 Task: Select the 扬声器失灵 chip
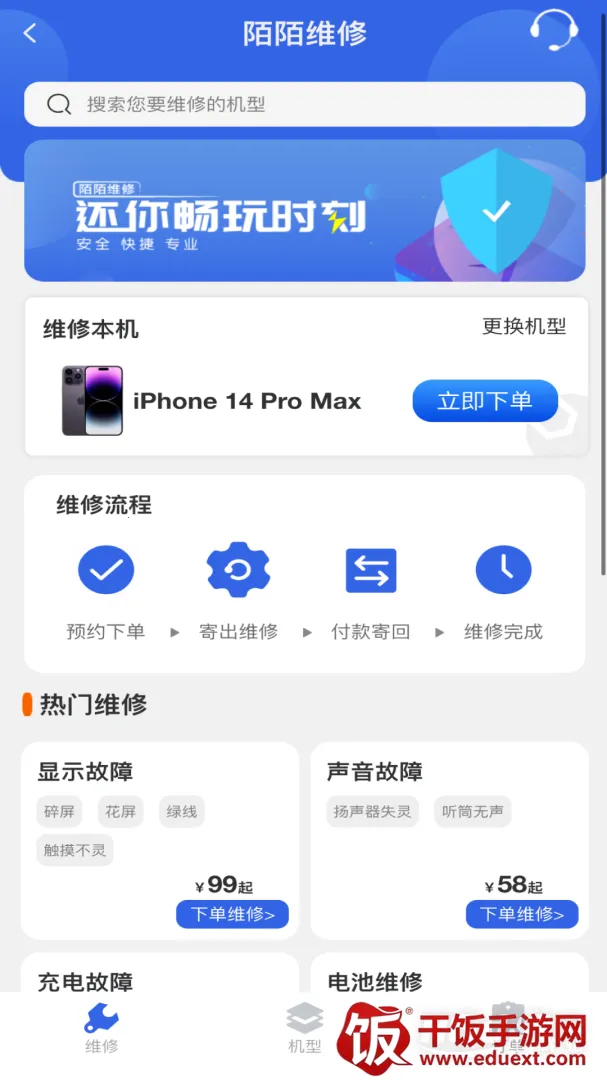click(372, 811)
